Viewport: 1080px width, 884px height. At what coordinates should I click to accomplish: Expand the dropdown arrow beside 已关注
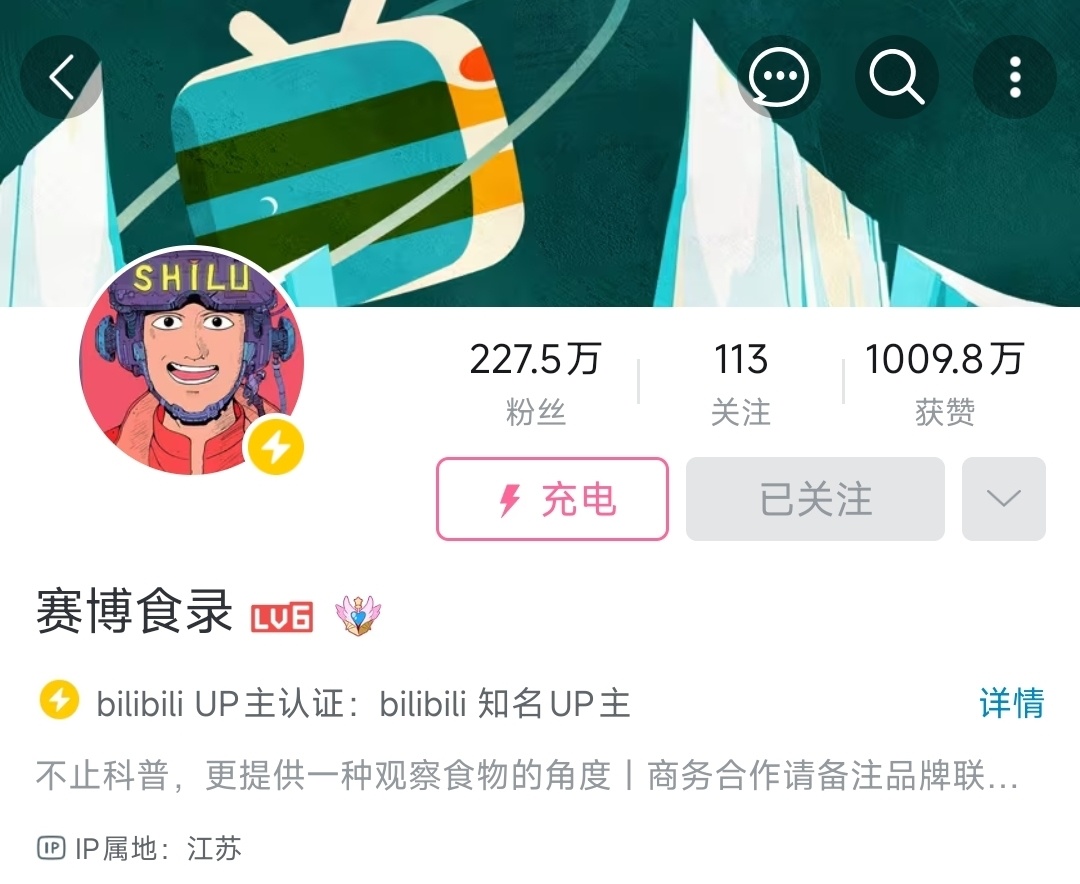(x=1004, y=499)
